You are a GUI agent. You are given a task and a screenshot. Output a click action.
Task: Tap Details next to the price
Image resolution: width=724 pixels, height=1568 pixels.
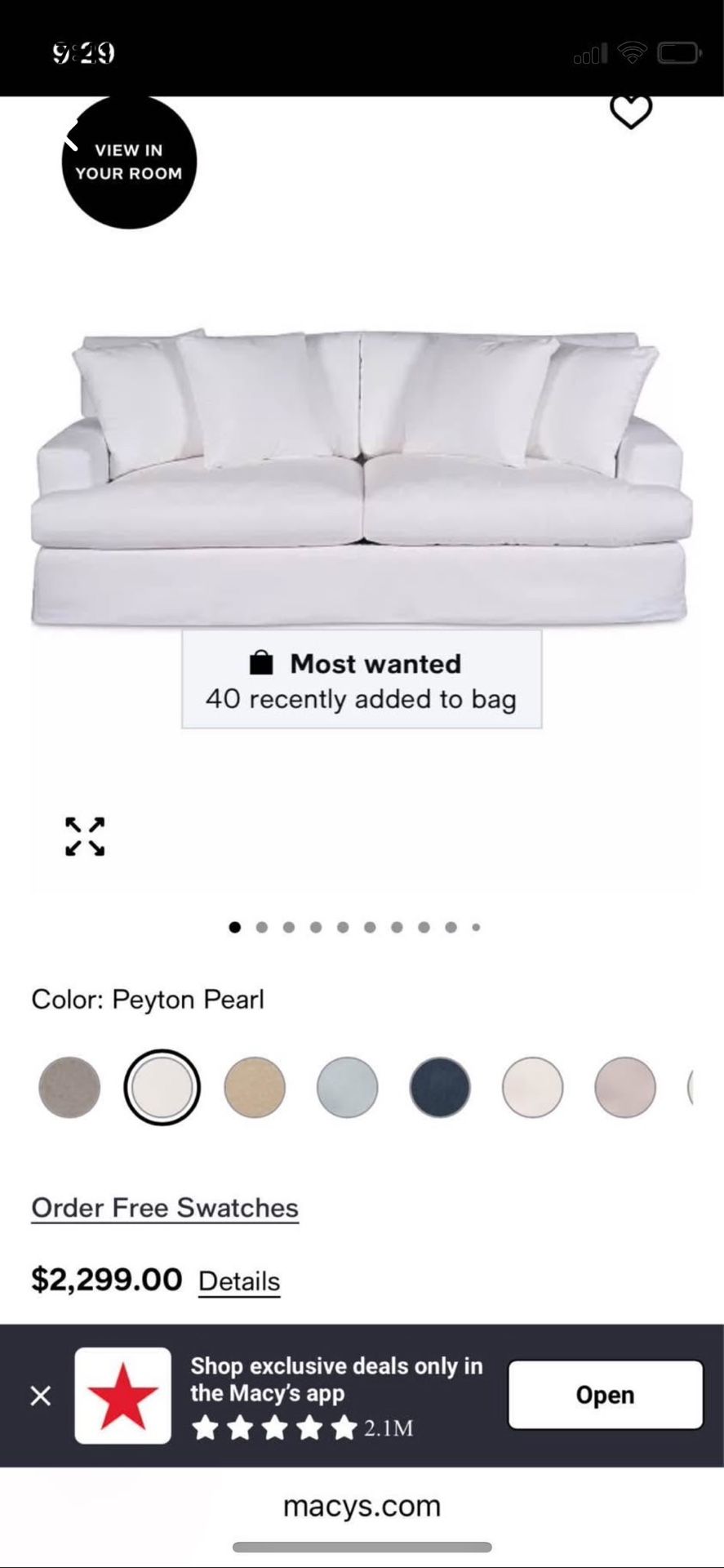[238, 1281]
